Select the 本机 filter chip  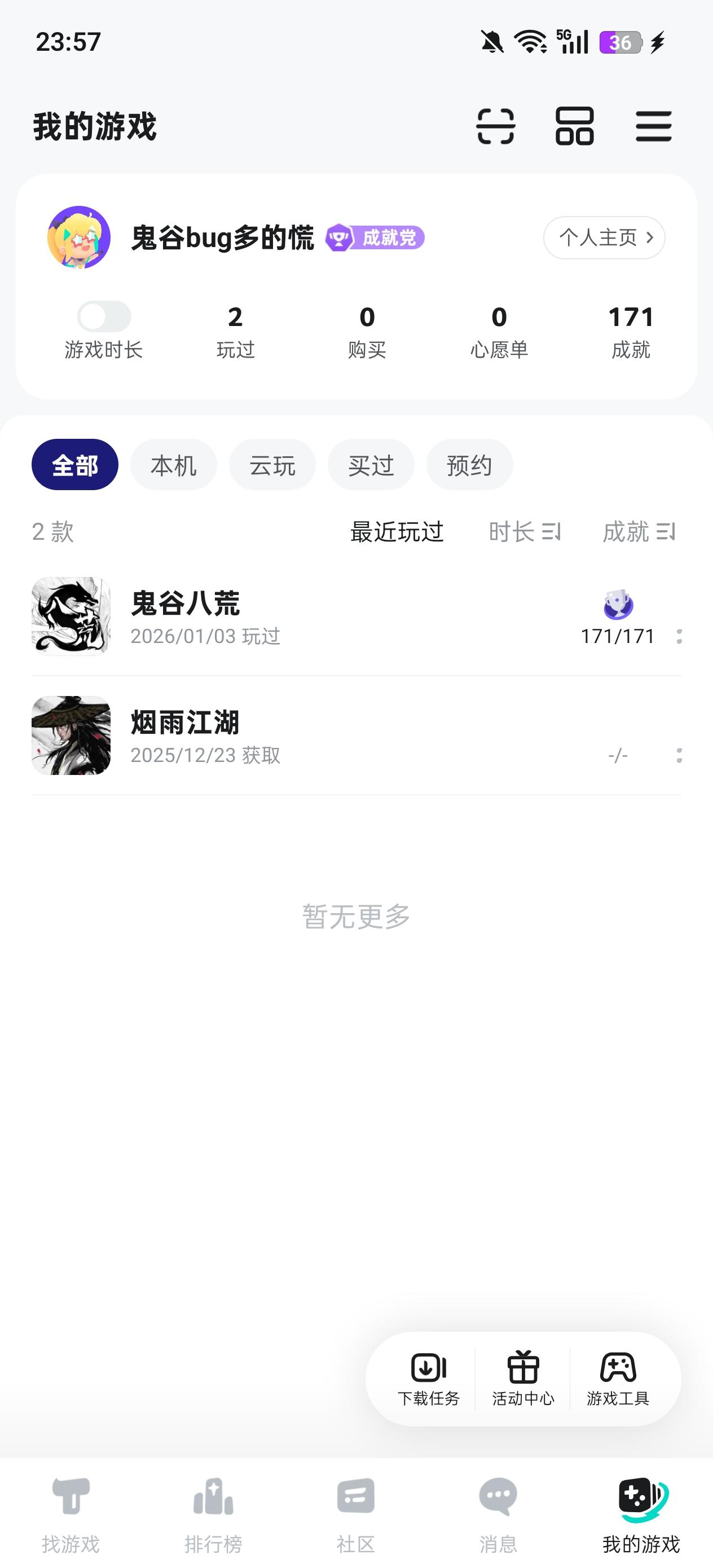pyautogui.click(x=174, y=465)
